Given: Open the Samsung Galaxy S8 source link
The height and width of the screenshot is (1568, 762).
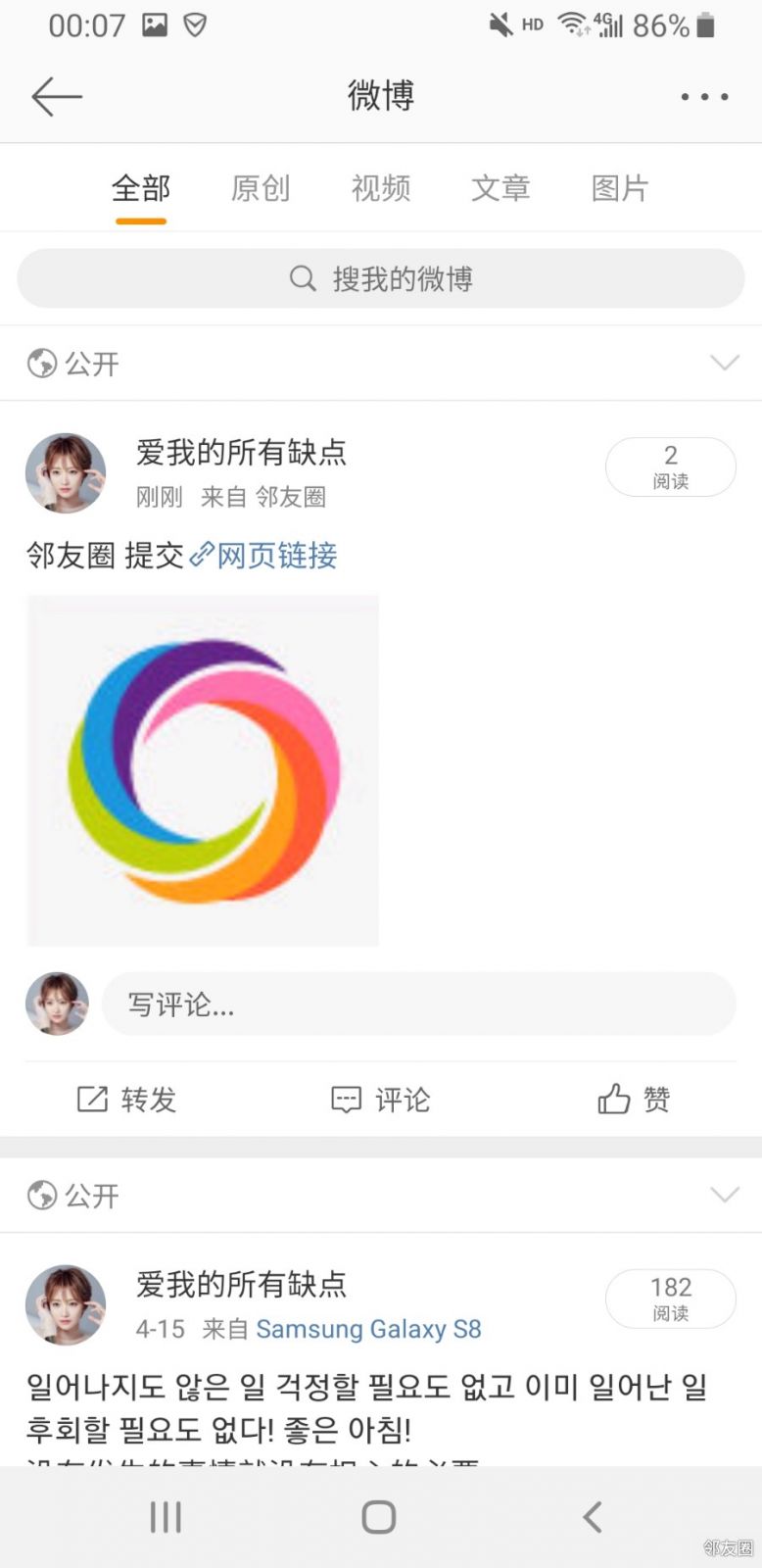Looking at the screenshot, I should pos(368,1329).
